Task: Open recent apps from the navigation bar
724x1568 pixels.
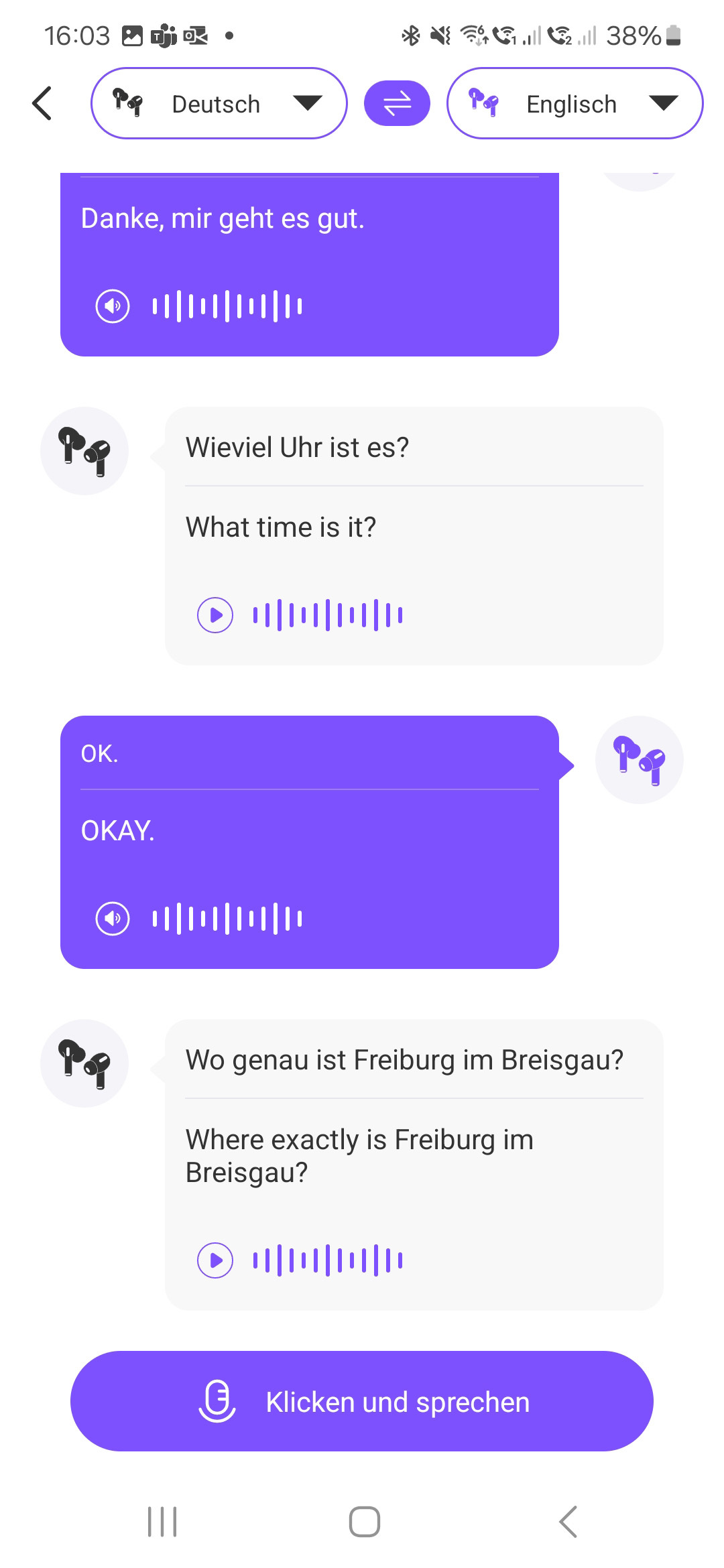Action: coord(162,1521)
